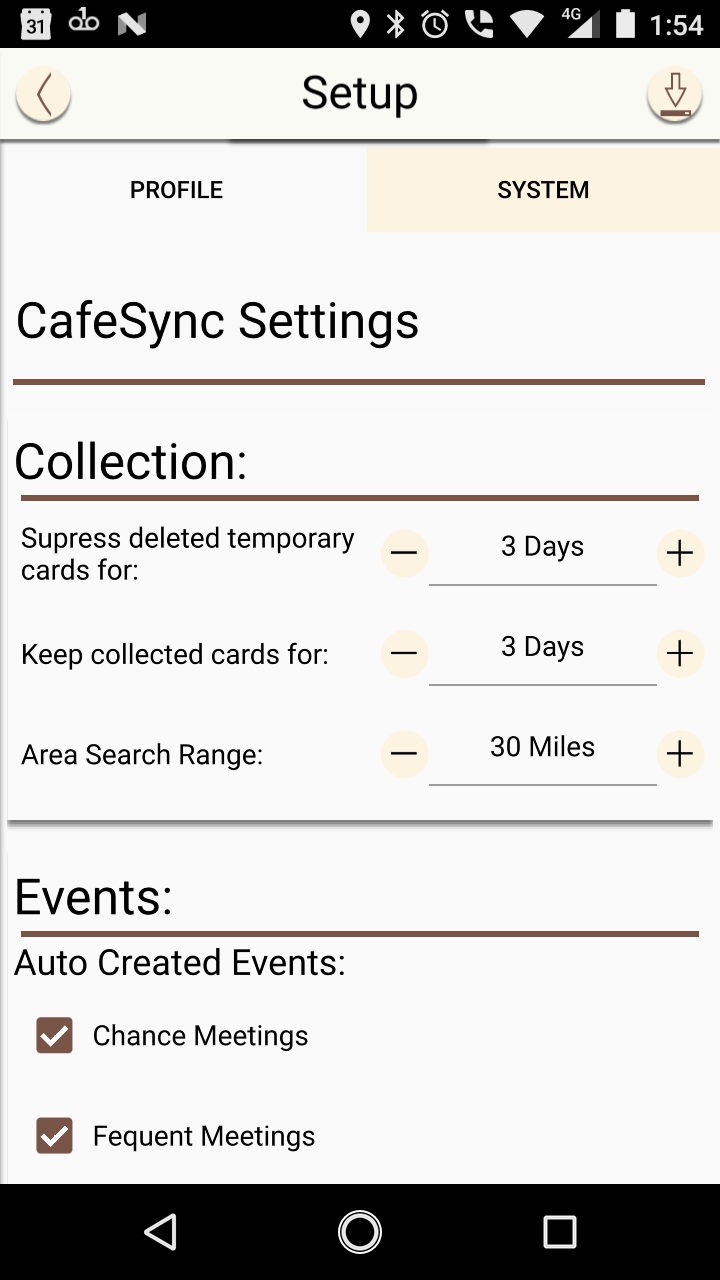Reduce the keep collected cards duration
Screen dimensions: 720x1280
[x=404, y=654]
